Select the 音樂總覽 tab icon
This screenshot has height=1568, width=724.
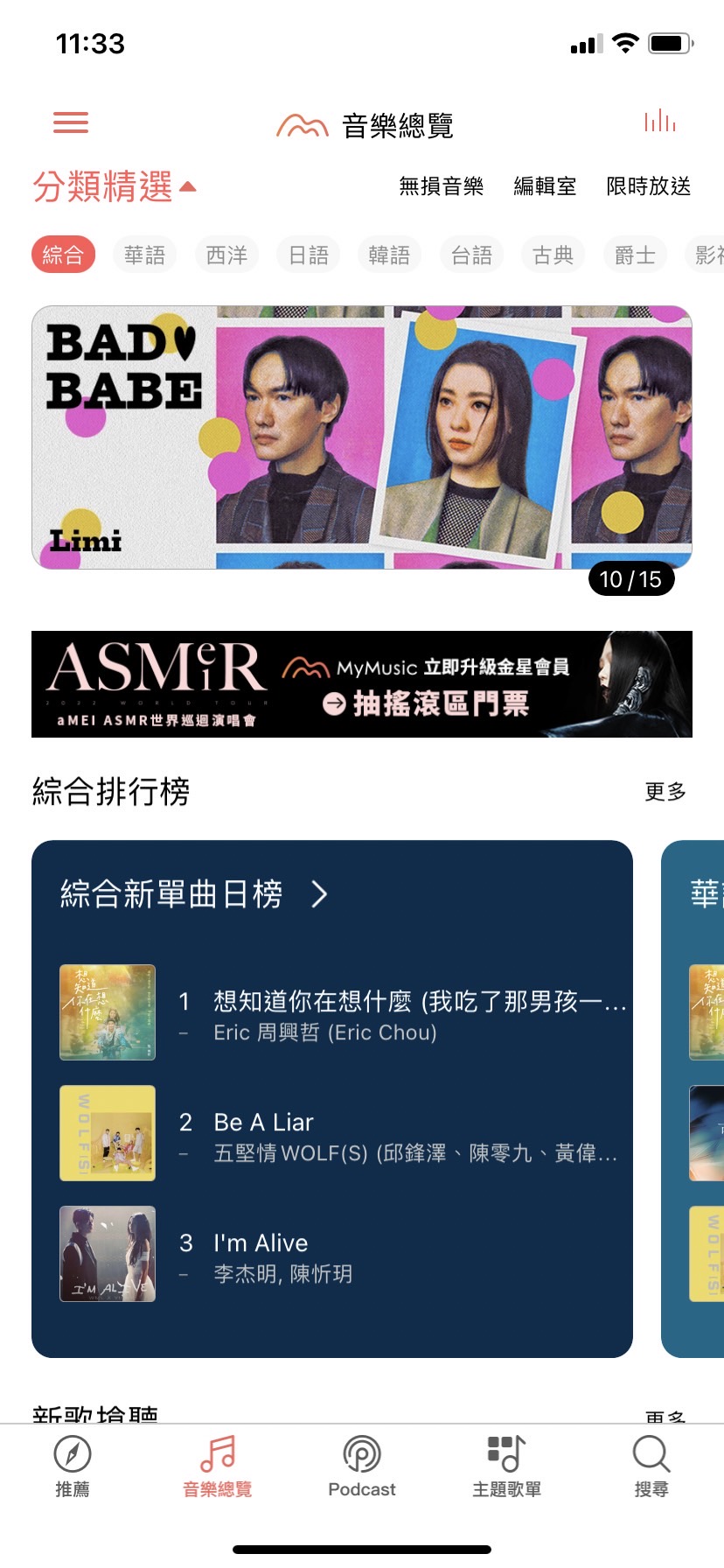[217, 1466]
